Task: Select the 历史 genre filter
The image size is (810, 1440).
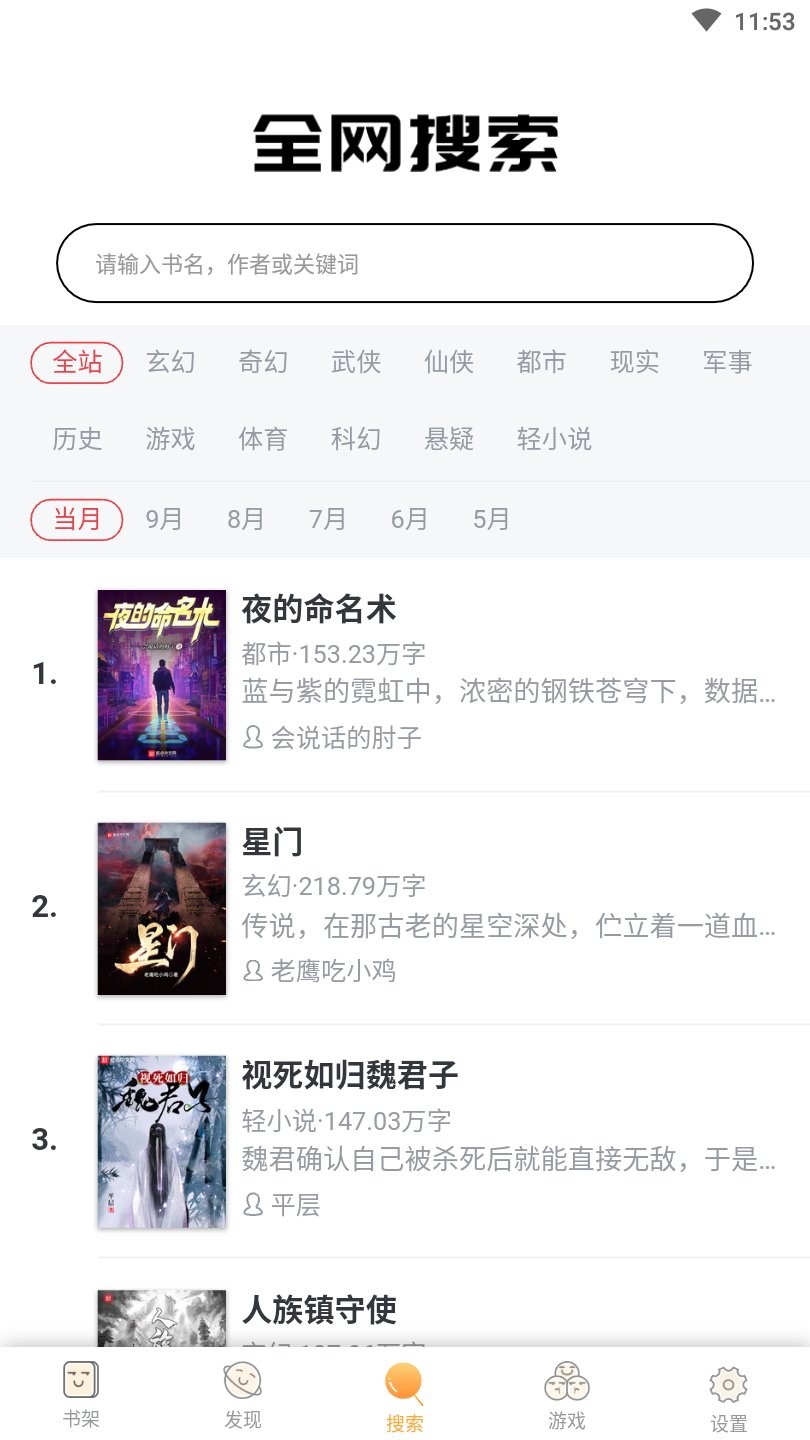Action: pos(77,439)
